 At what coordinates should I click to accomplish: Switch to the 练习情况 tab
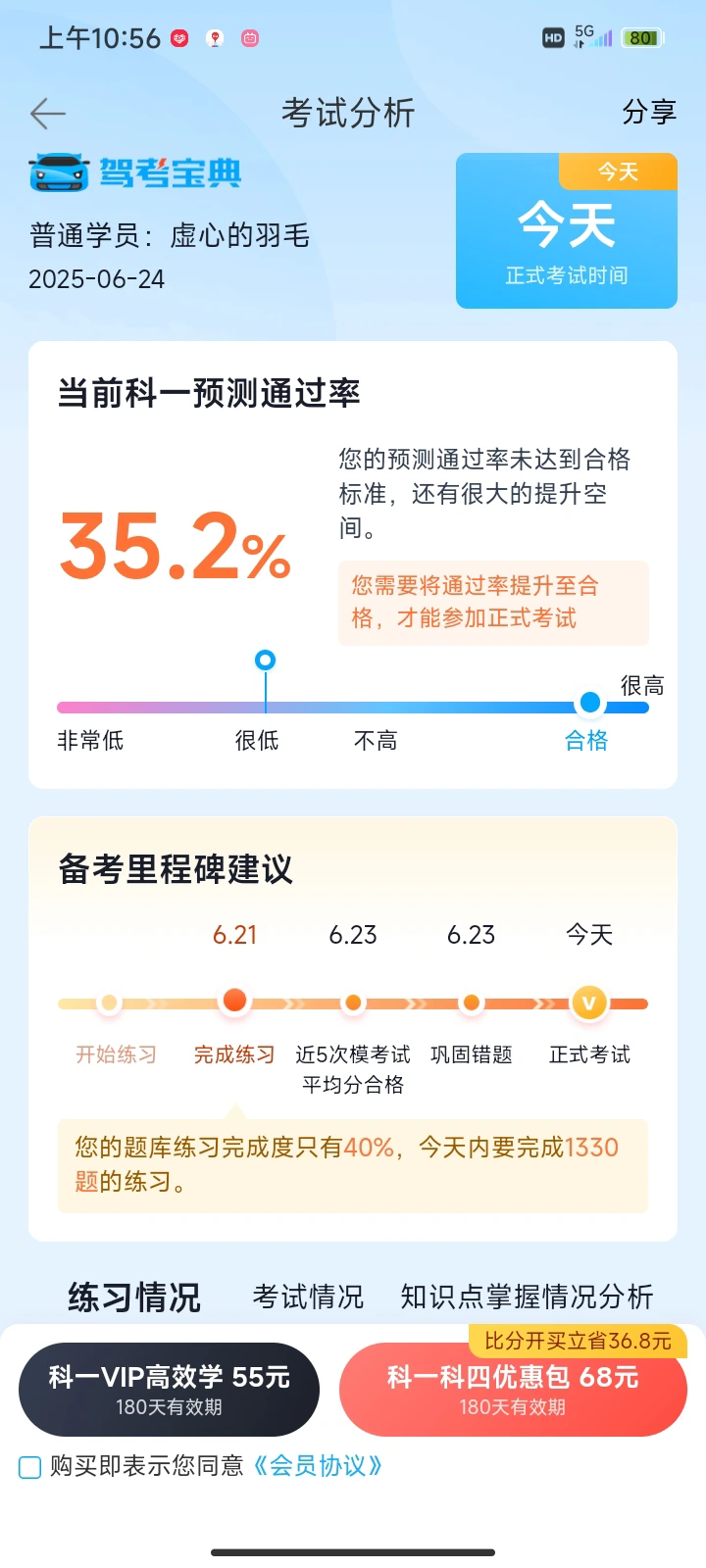[134, 1297]
